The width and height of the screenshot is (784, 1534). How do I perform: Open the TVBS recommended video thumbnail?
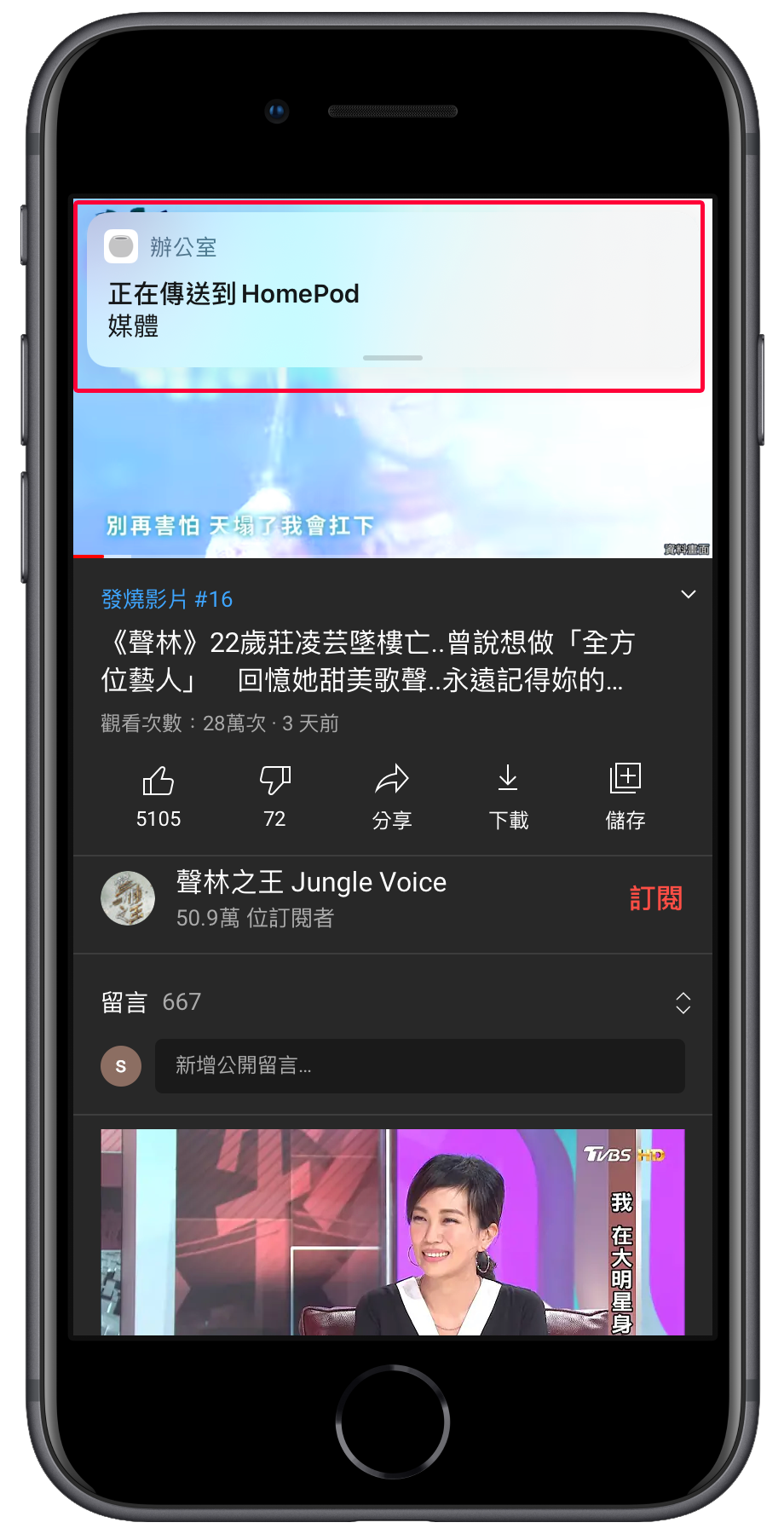coord(392,1231)
